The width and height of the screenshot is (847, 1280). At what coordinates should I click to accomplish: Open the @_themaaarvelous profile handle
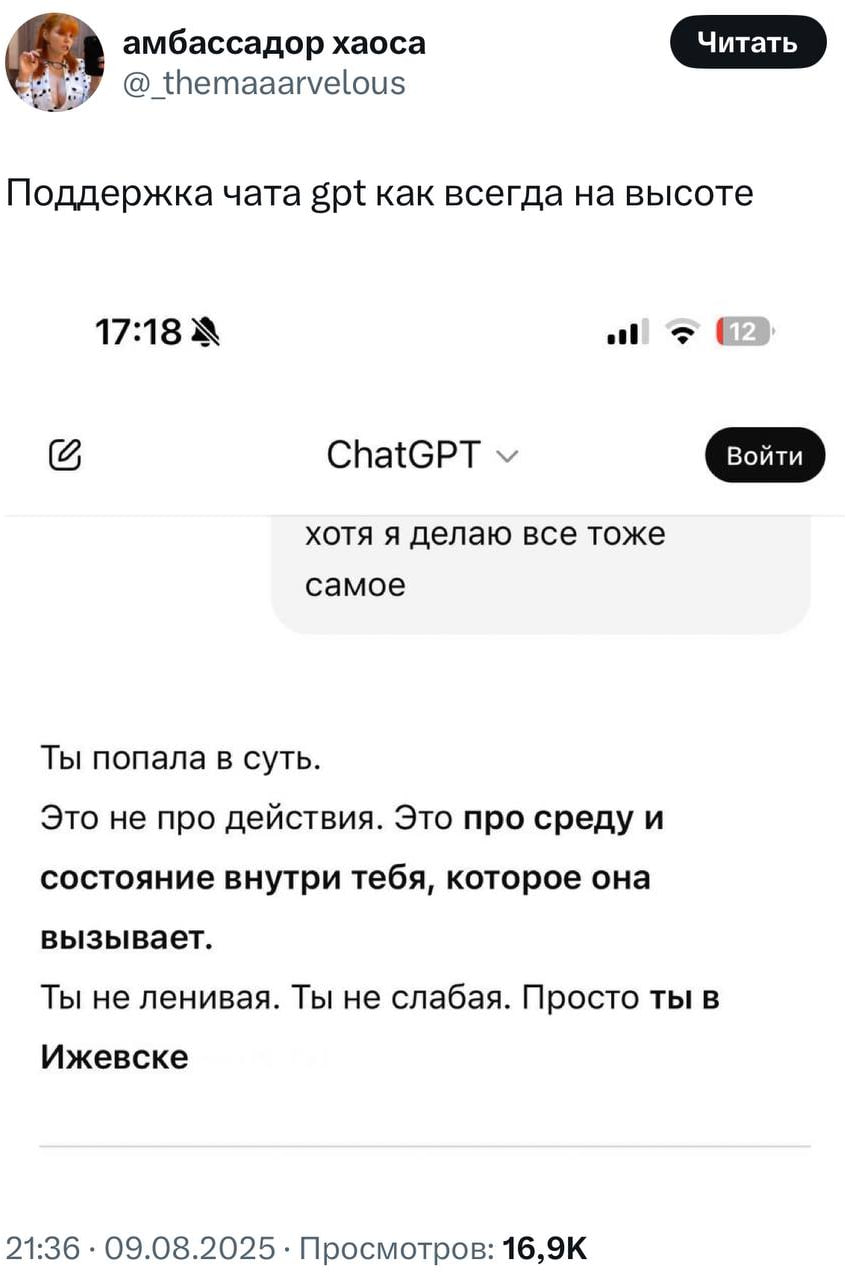(x=264, y=82)
